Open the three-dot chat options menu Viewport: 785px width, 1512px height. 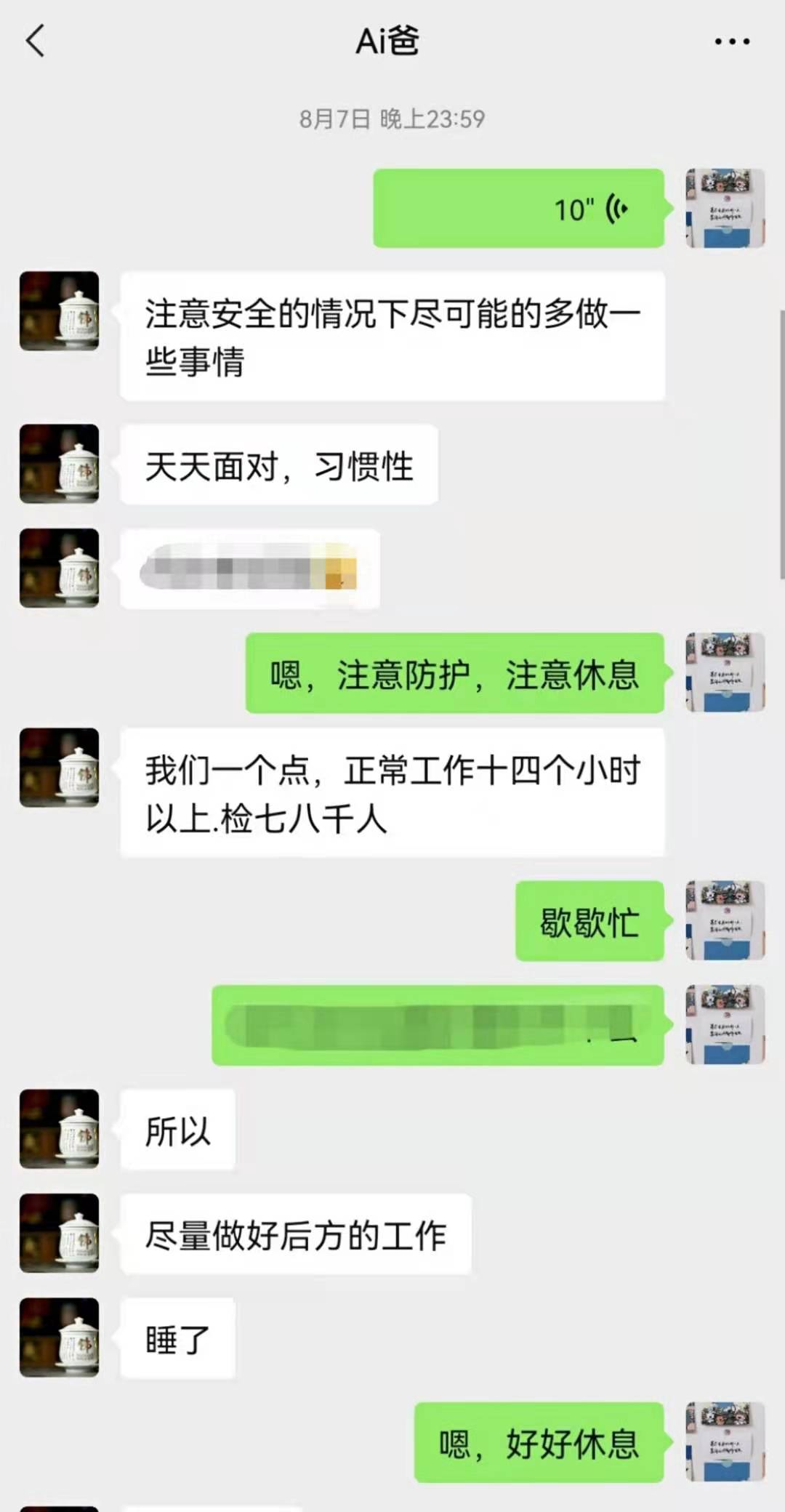coord(731,41)
